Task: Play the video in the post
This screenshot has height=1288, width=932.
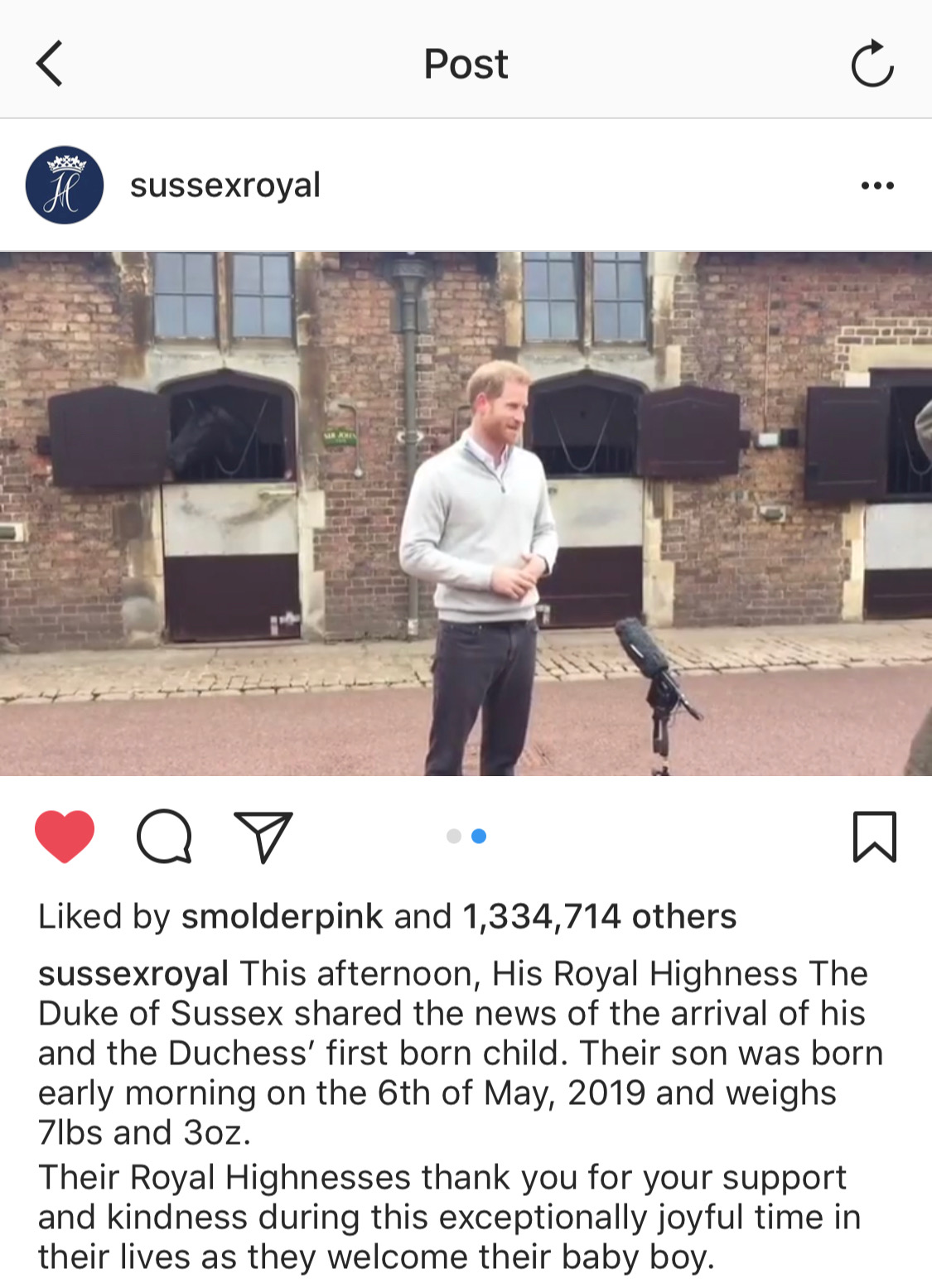Action: pos(466,514)
